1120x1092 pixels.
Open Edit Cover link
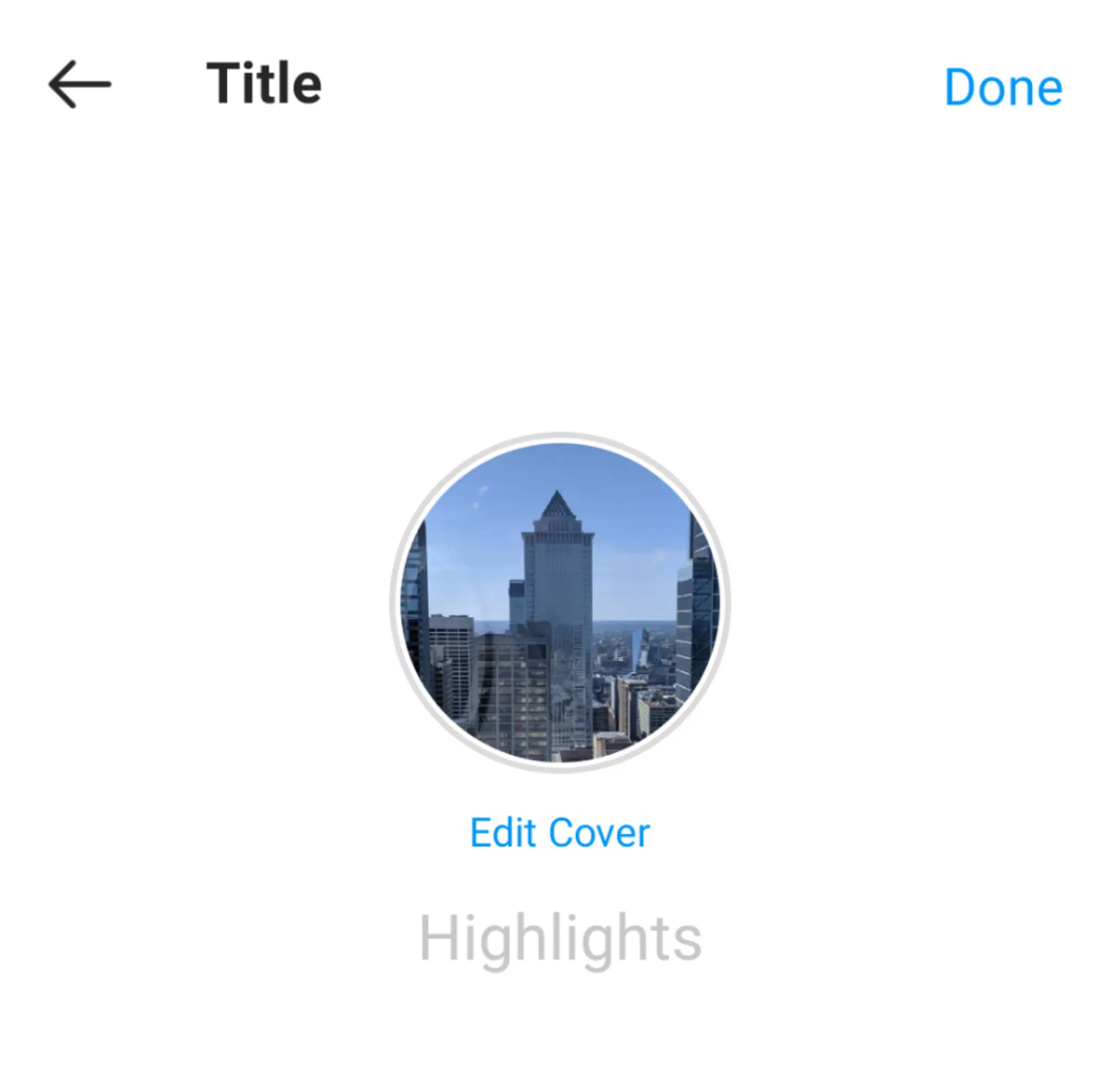[560, 833]
